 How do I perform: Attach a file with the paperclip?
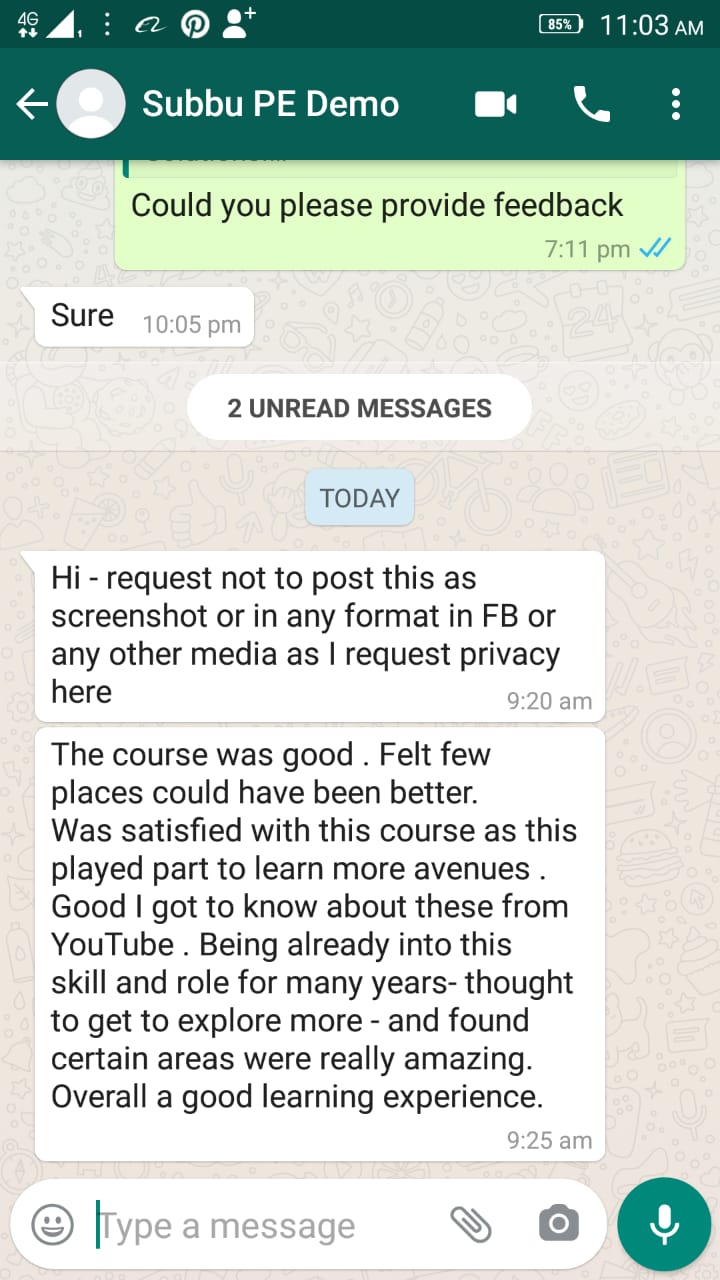click(471, 1224)
